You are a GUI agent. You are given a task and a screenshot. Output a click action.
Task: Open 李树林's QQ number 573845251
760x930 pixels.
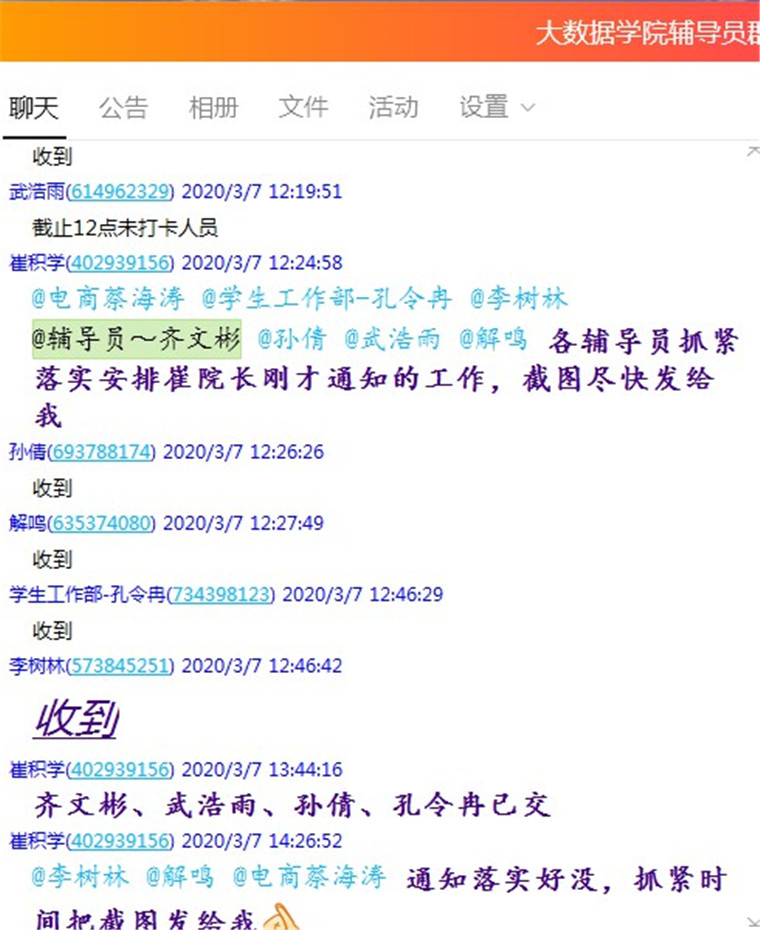click(120, 666)
